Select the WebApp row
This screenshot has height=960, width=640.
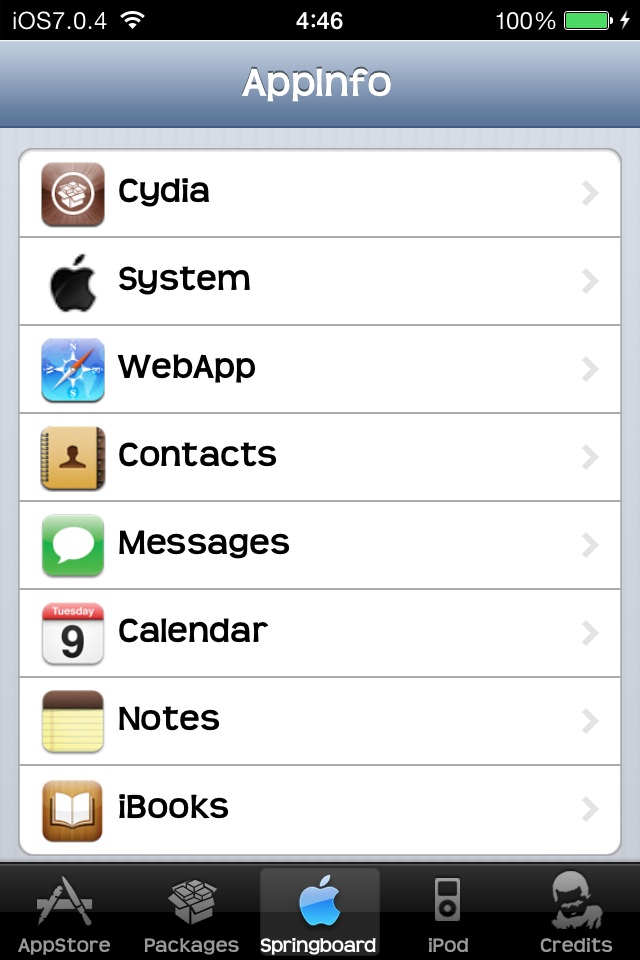(x=320, y=369)
